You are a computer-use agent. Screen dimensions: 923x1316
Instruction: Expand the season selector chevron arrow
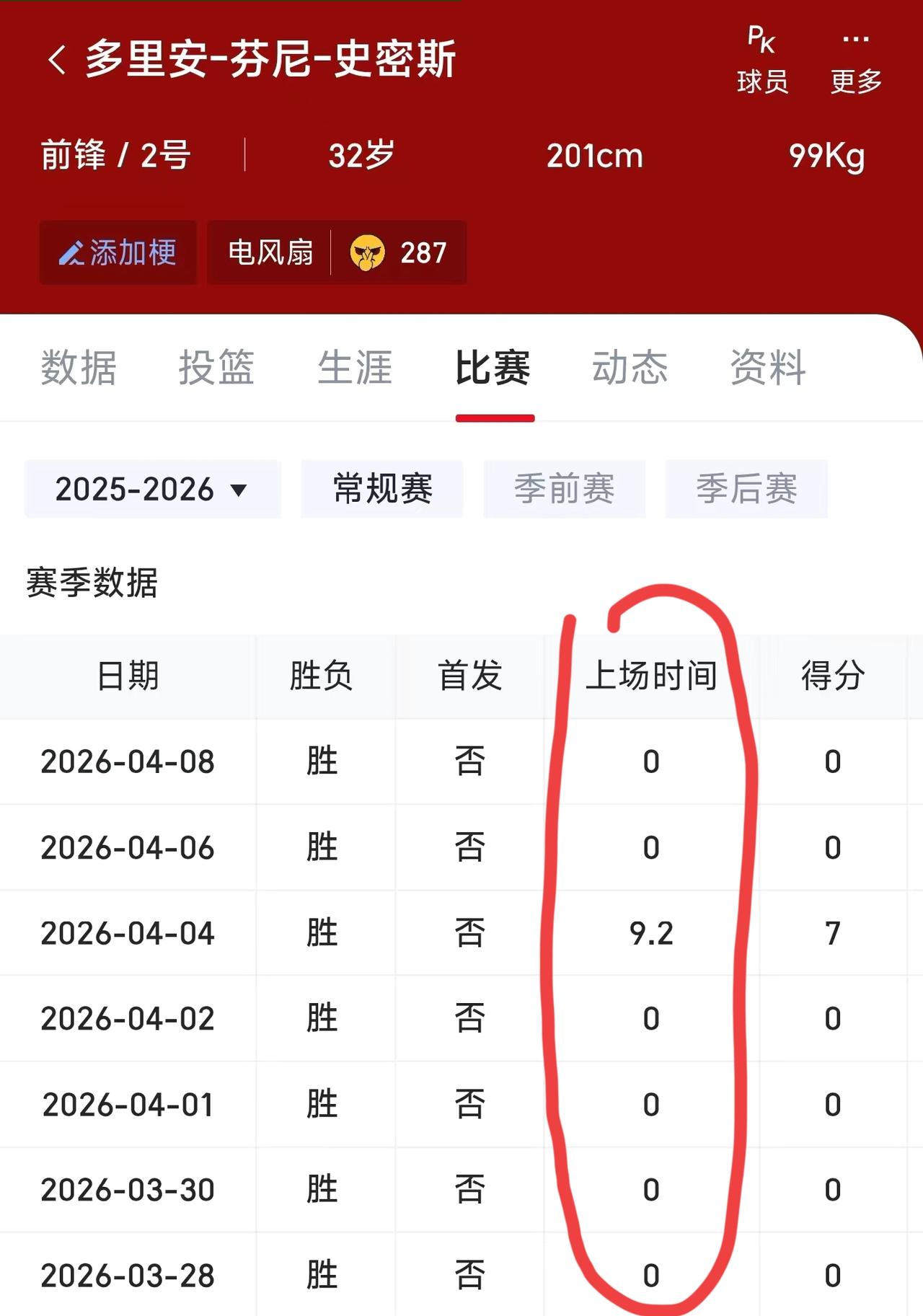click(x=238, y=490)
